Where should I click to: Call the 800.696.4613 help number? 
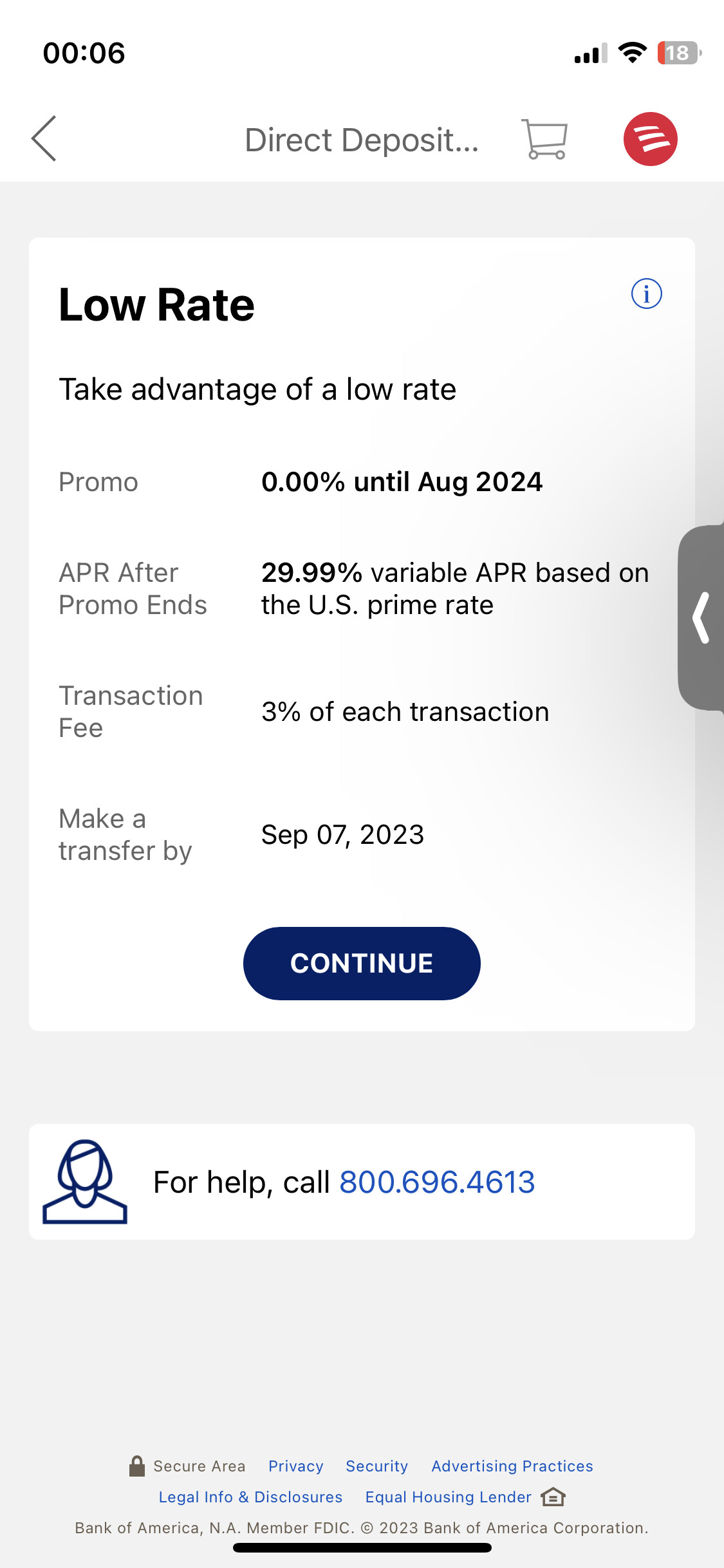tap(436, 1182)
